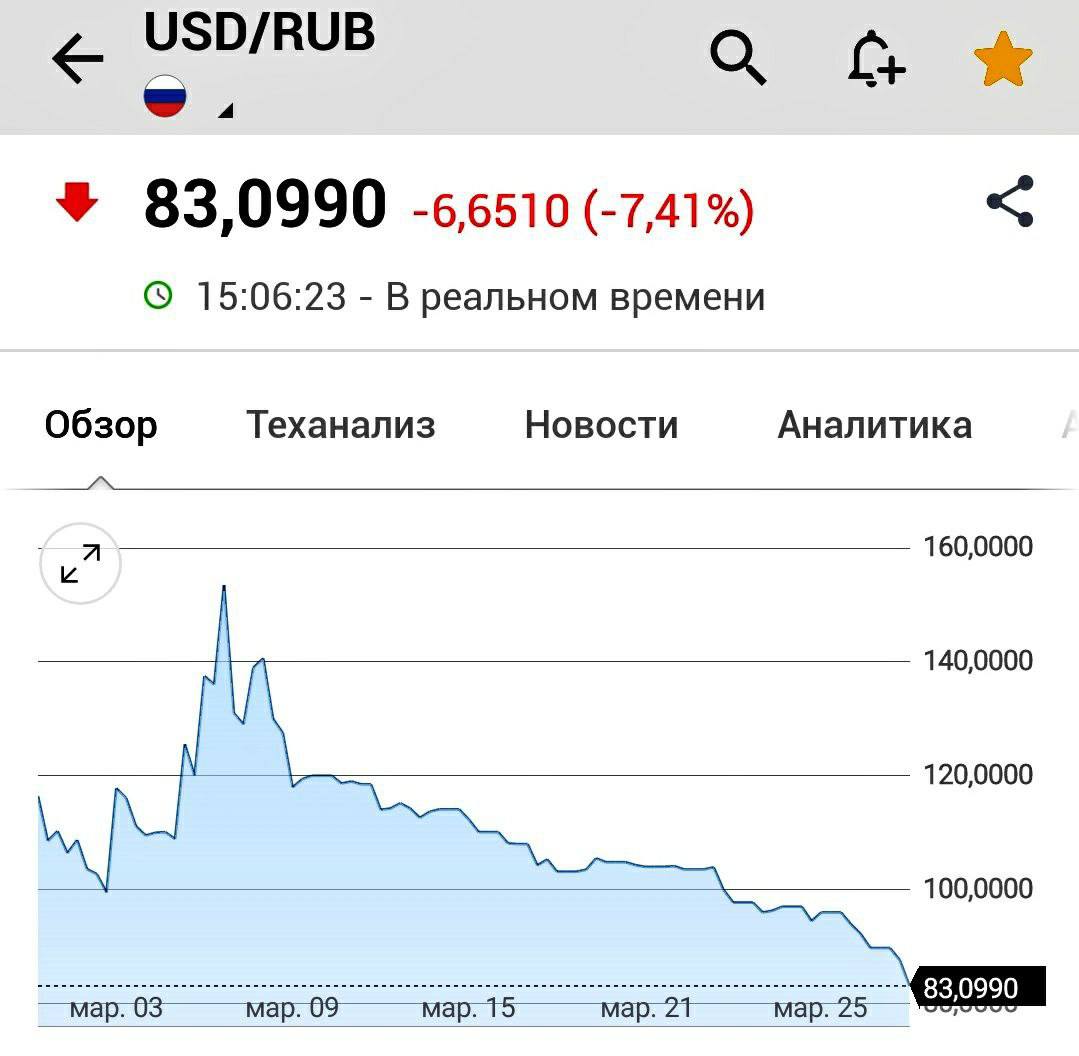Switch to the Обзор tab
This screenshot has width=1079, height=1056.
click(101, 425)
